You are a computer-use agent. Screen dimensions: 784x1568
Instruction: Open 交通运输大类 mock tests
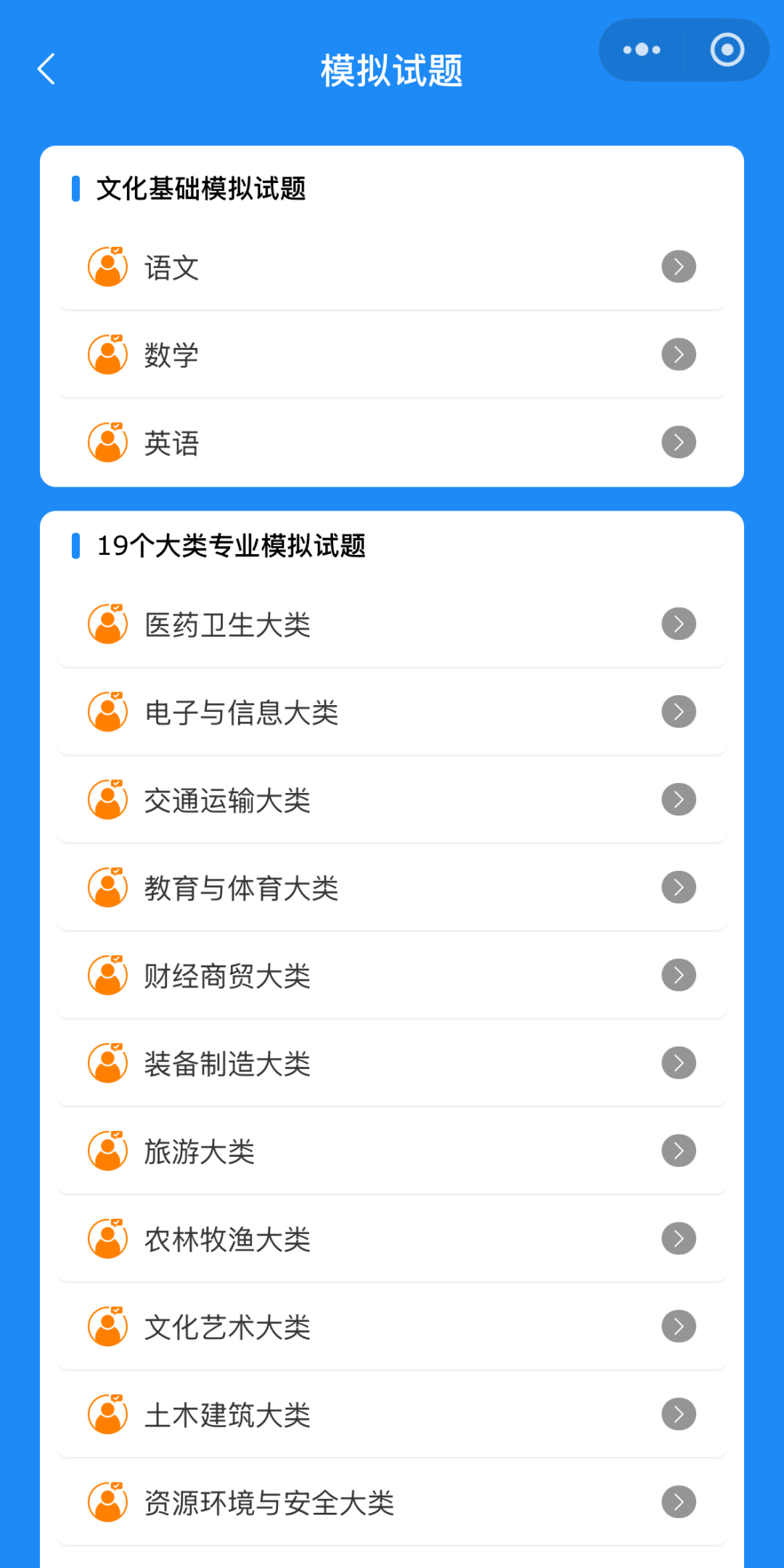click(x=392, y=800)
